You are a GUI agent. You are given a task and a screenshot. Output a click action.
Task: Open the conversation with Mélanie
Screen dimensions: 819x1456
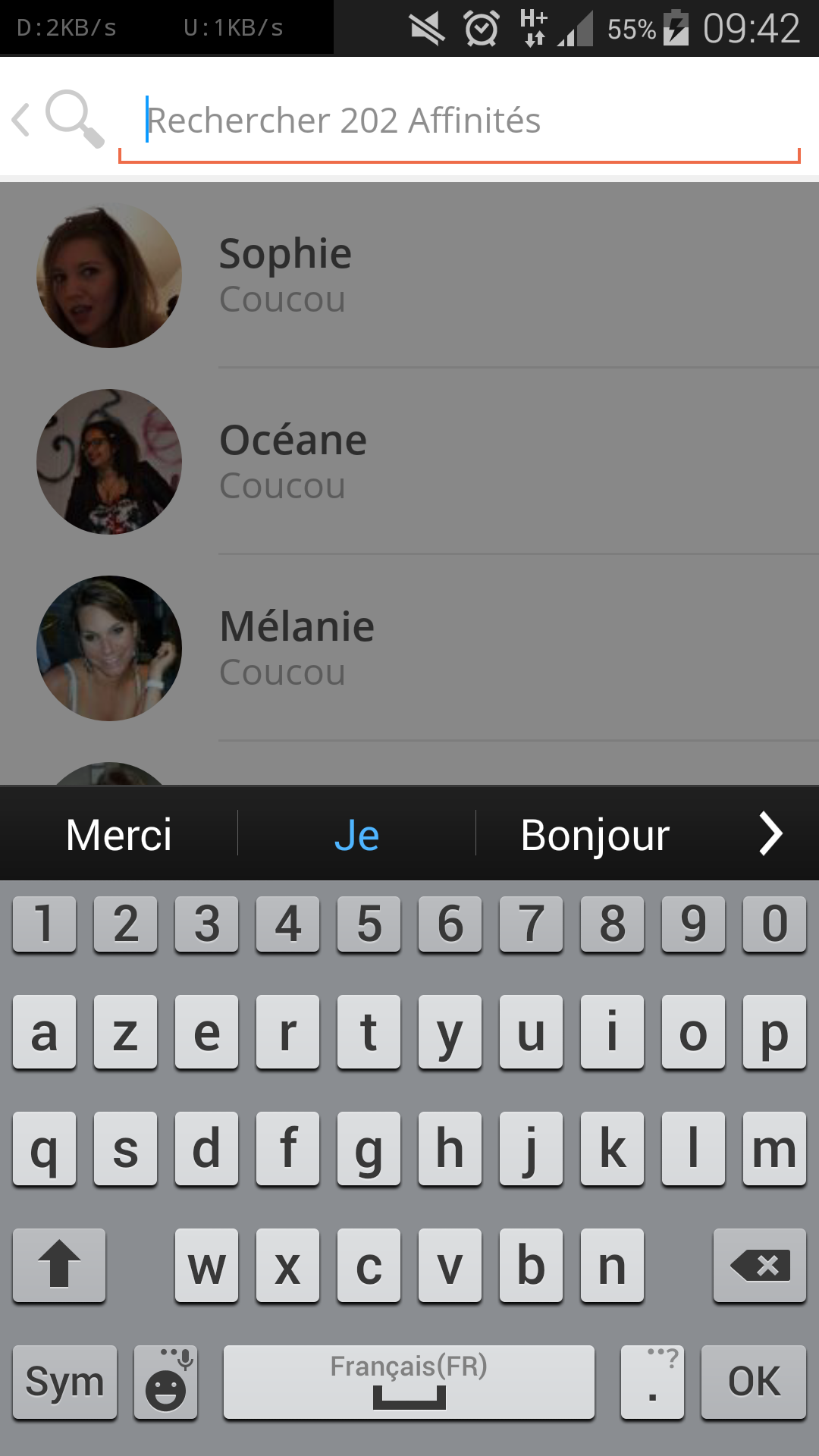[x=409, y=648]
